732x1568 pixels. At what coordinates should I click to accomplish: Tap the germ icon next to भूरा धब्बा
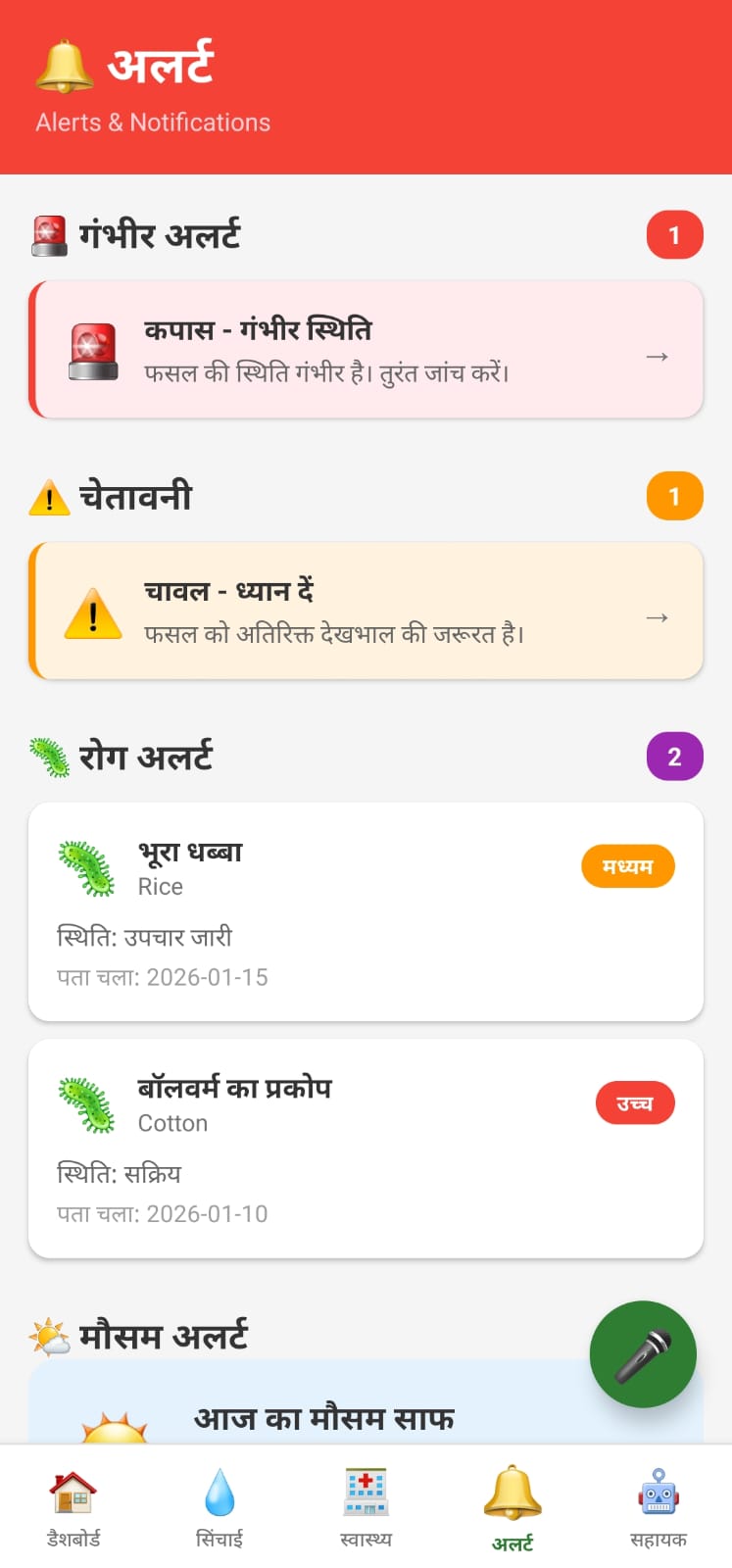[87, 866]
